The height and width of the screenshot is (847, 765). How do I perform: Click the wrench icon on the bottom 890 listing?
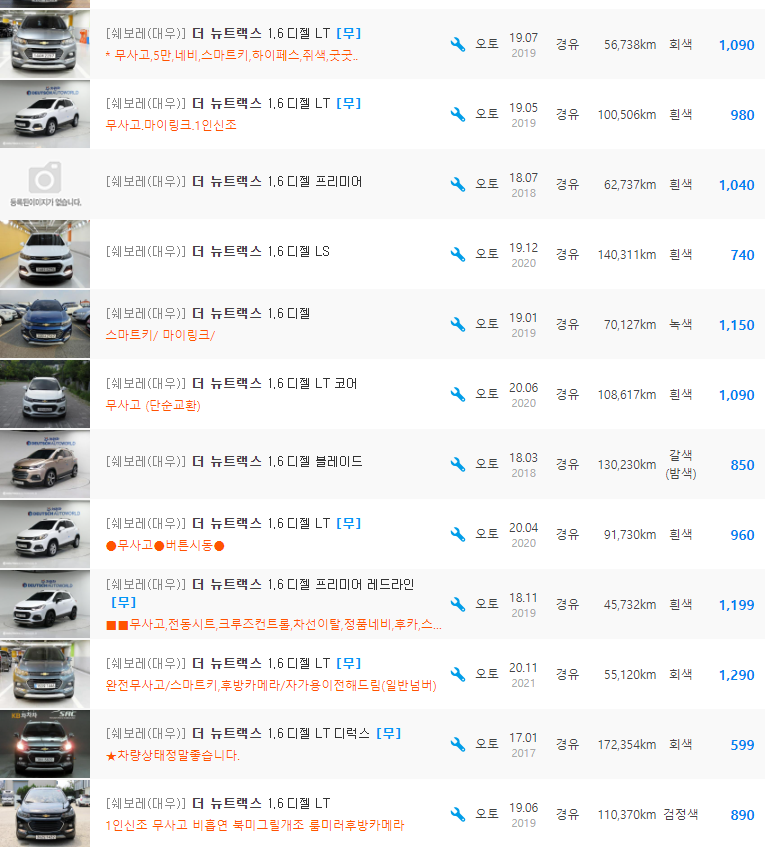(x=458, y=814)
